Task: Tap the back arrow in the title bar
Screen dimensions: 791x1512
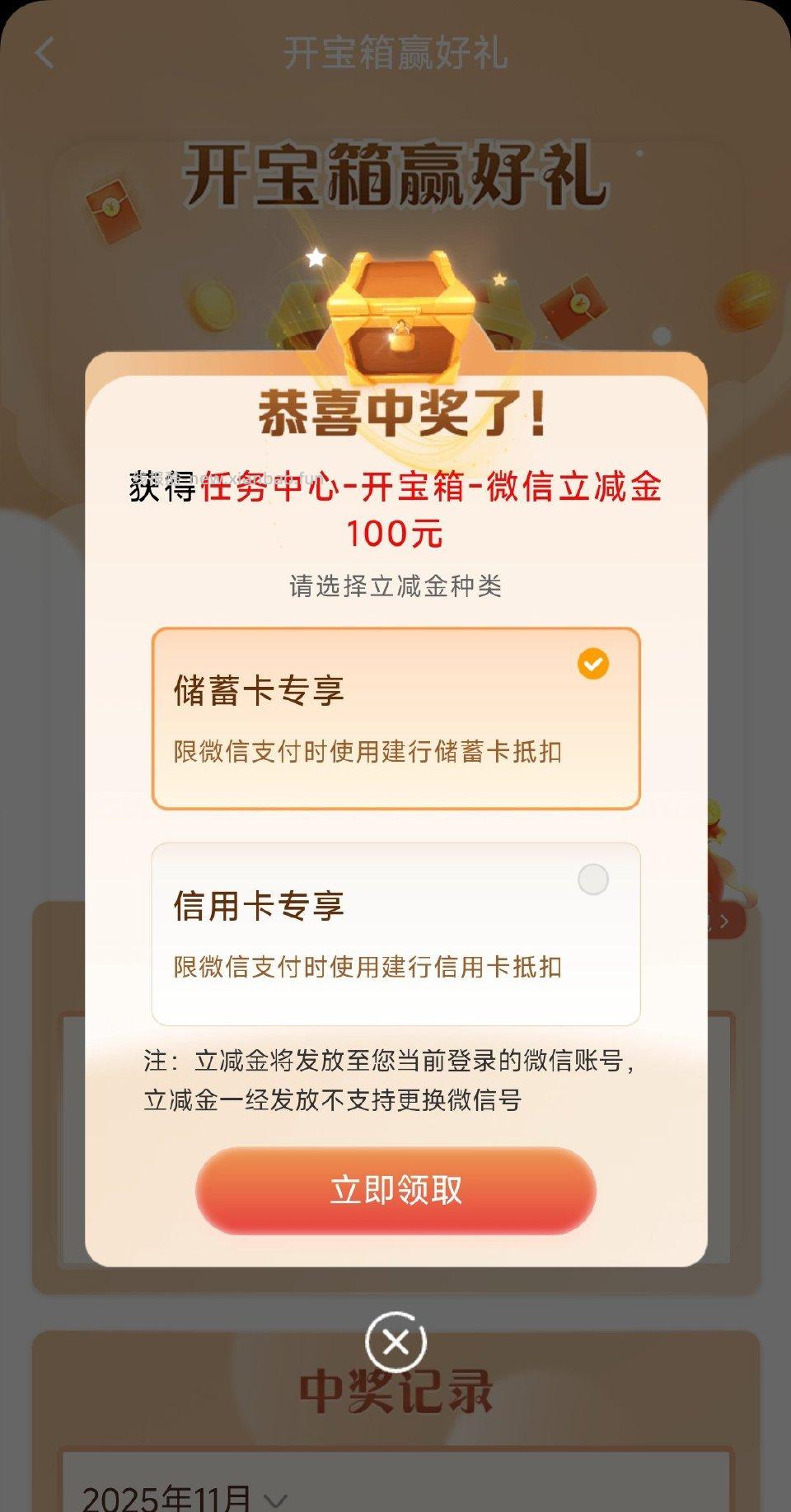Action: (43, 53)
